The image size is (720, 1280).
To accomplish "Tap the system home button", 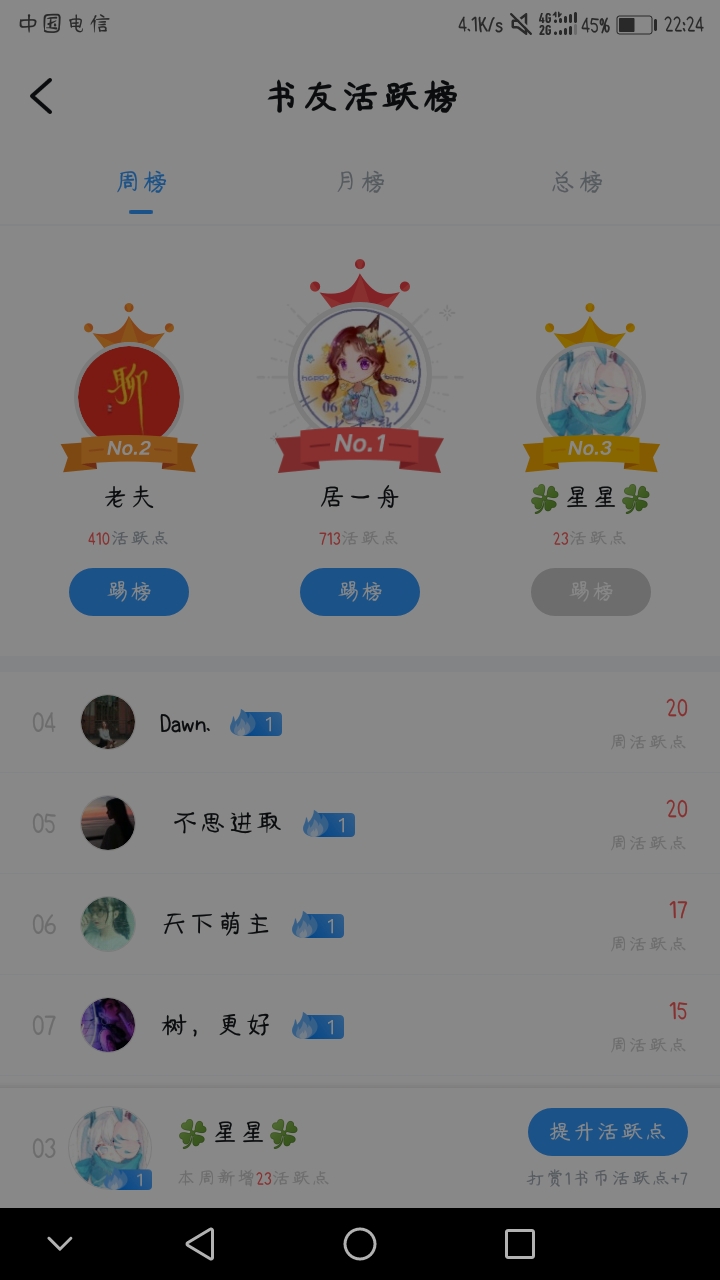I will click(360, 1244).
